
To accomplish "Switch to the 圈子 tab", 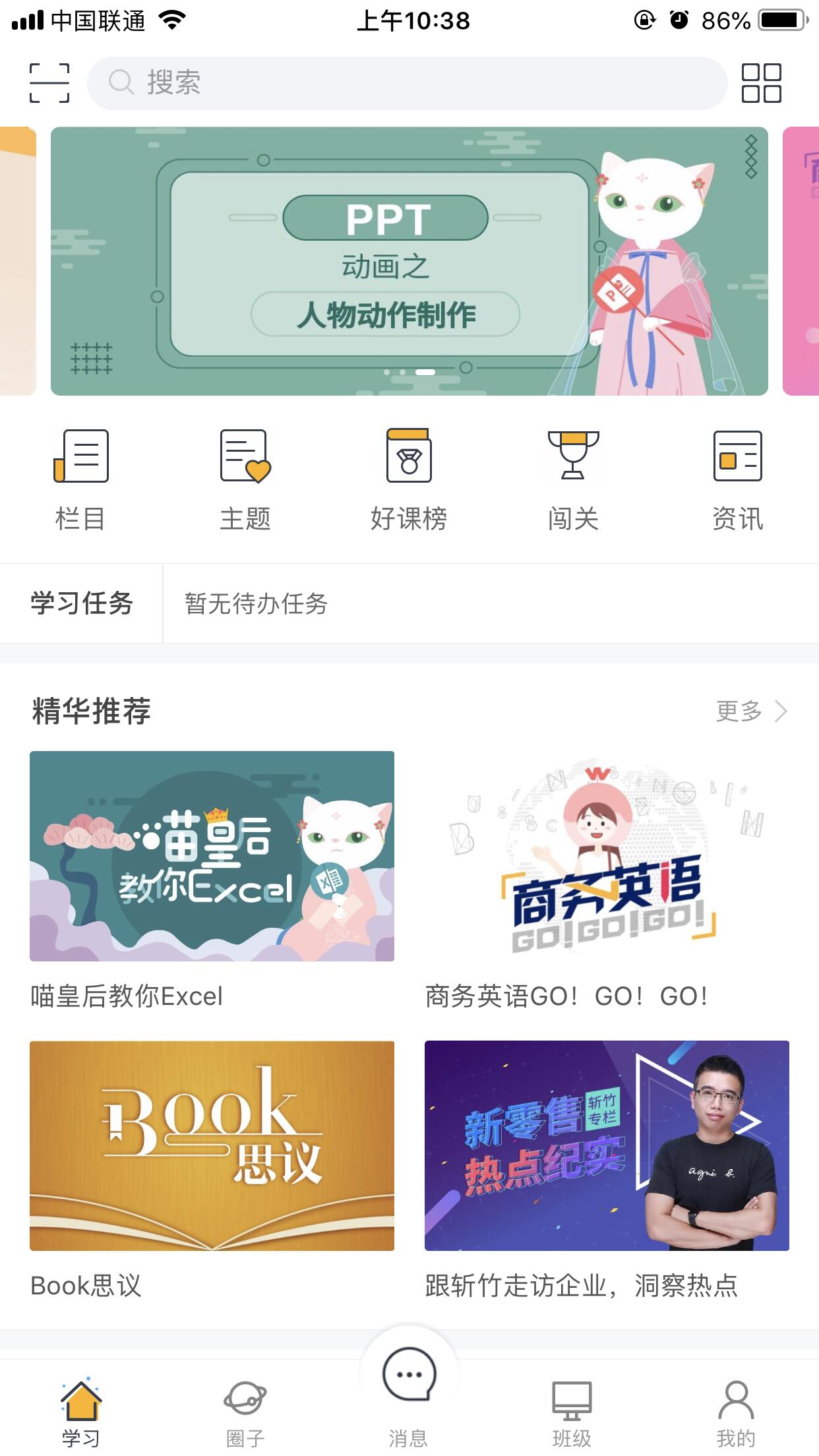I will tap(245, 1411).
